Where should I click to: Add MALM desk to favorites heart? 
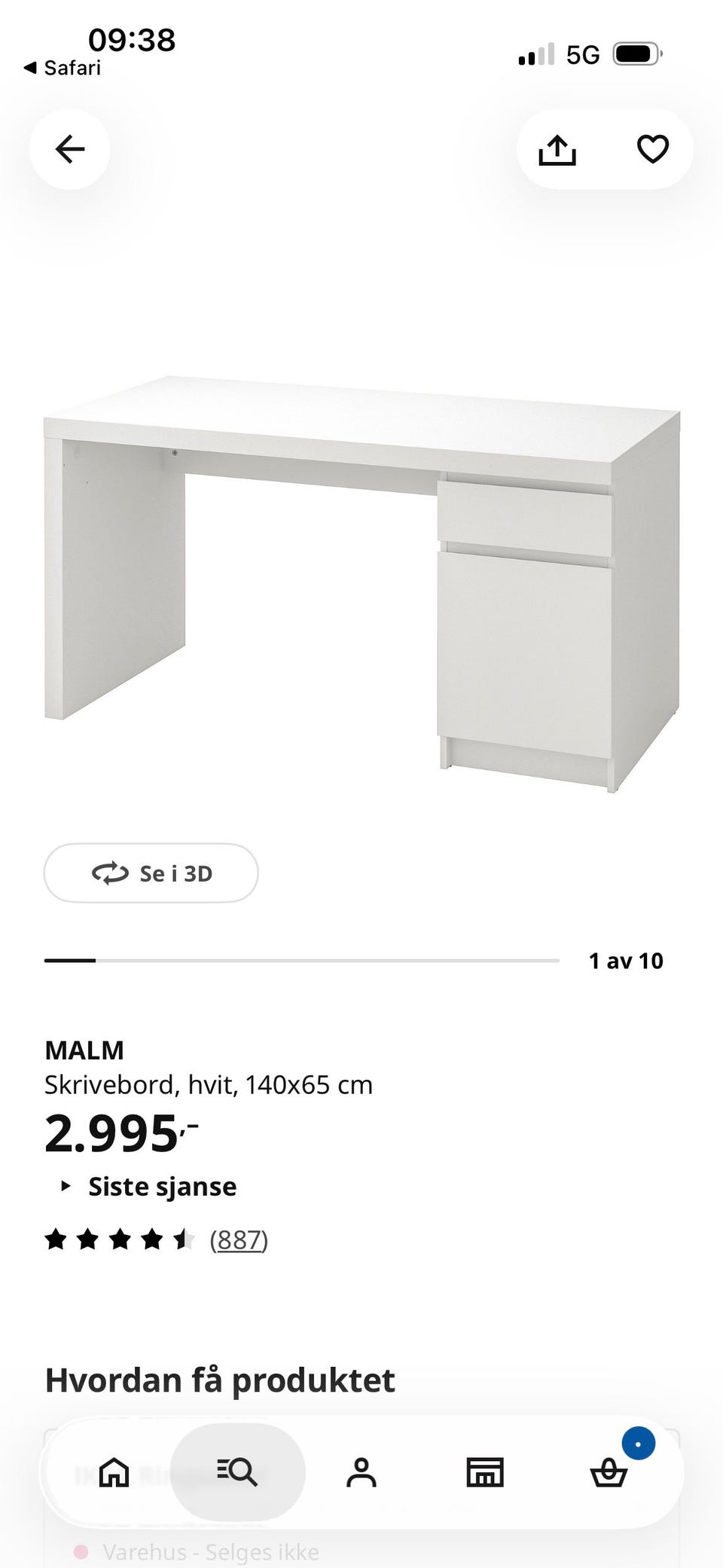point(652,149)
